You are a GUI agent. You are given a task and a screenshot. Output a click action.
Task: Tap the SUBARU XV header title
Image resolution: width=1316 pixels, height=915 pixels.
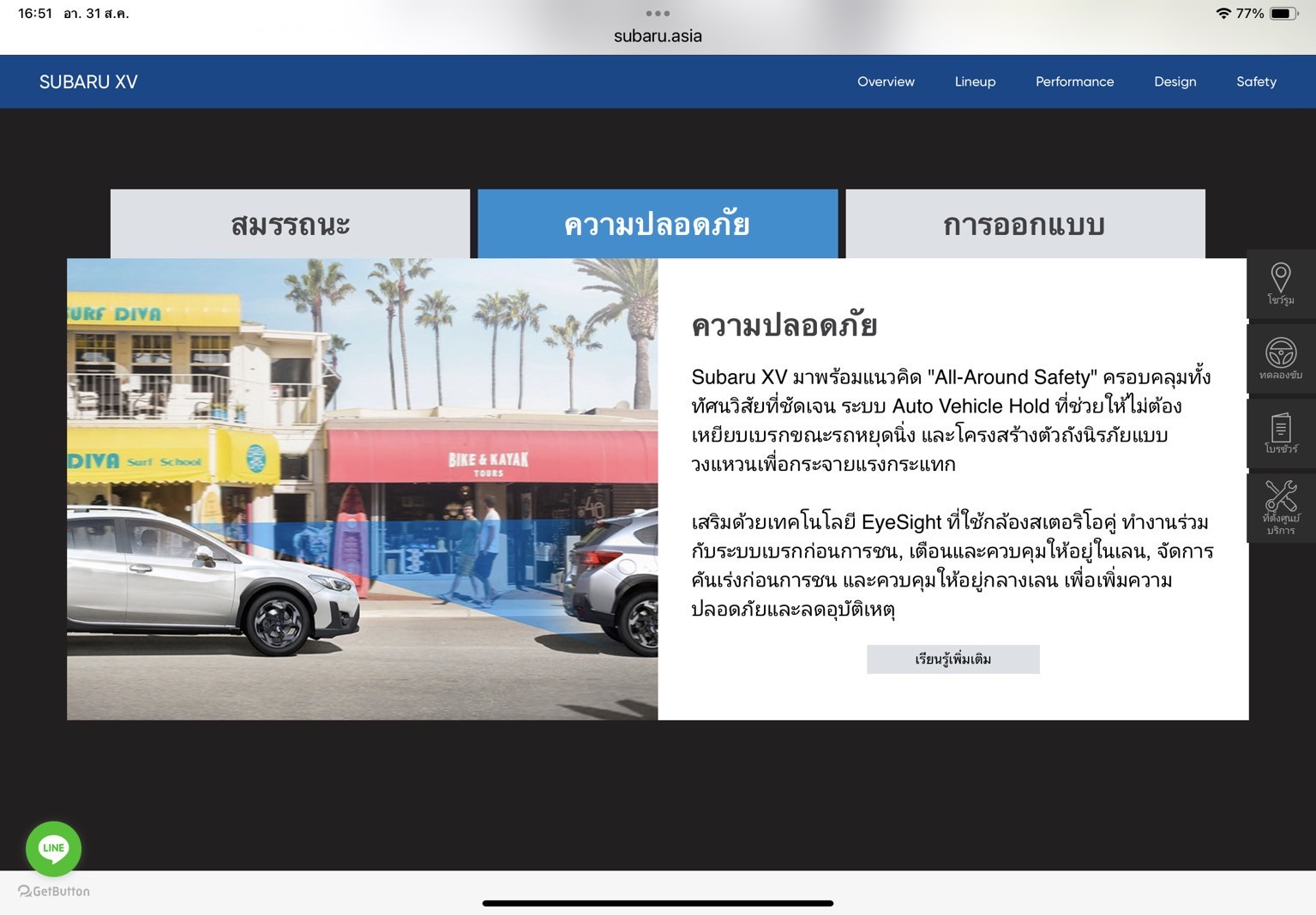pos(88,81)
